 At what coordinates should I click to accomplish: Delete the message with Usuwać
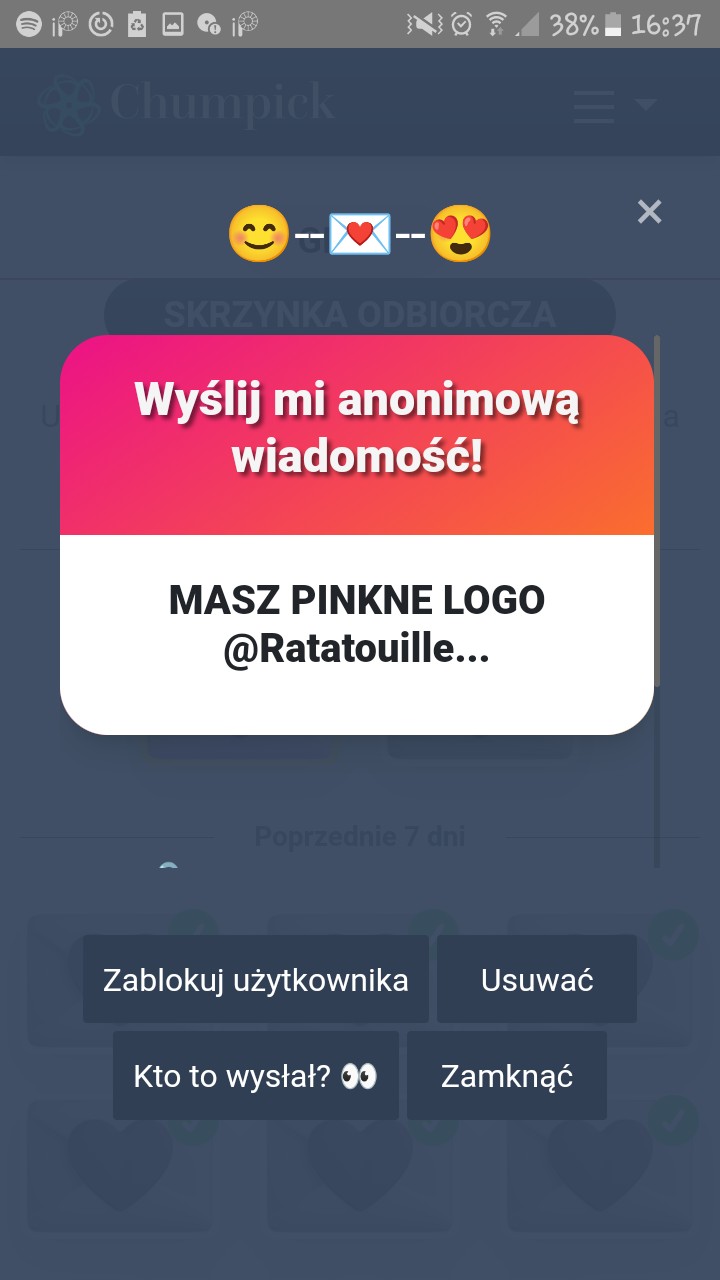(x=537, y=979)
